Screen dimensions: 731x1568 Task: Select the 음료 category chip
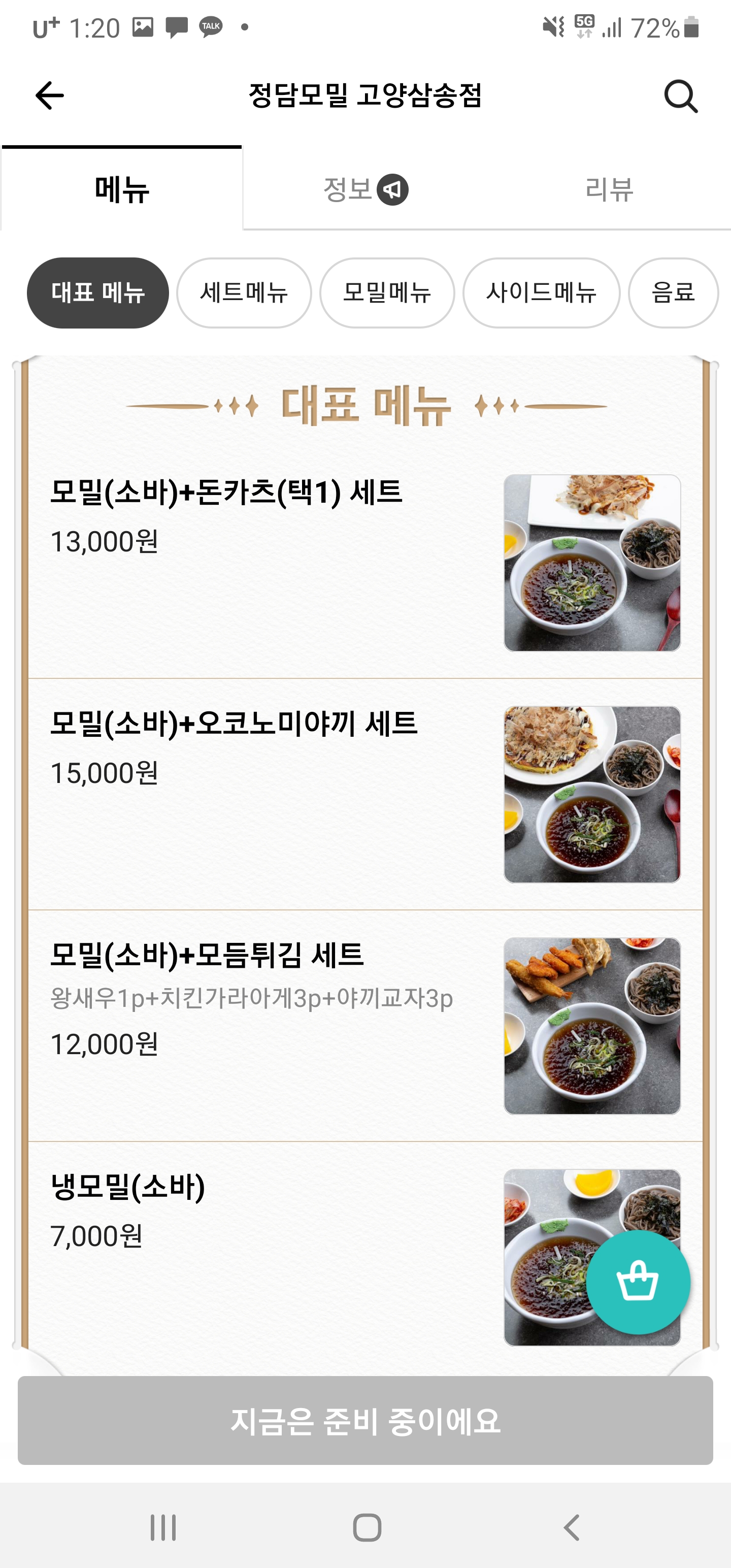(673, 293)
